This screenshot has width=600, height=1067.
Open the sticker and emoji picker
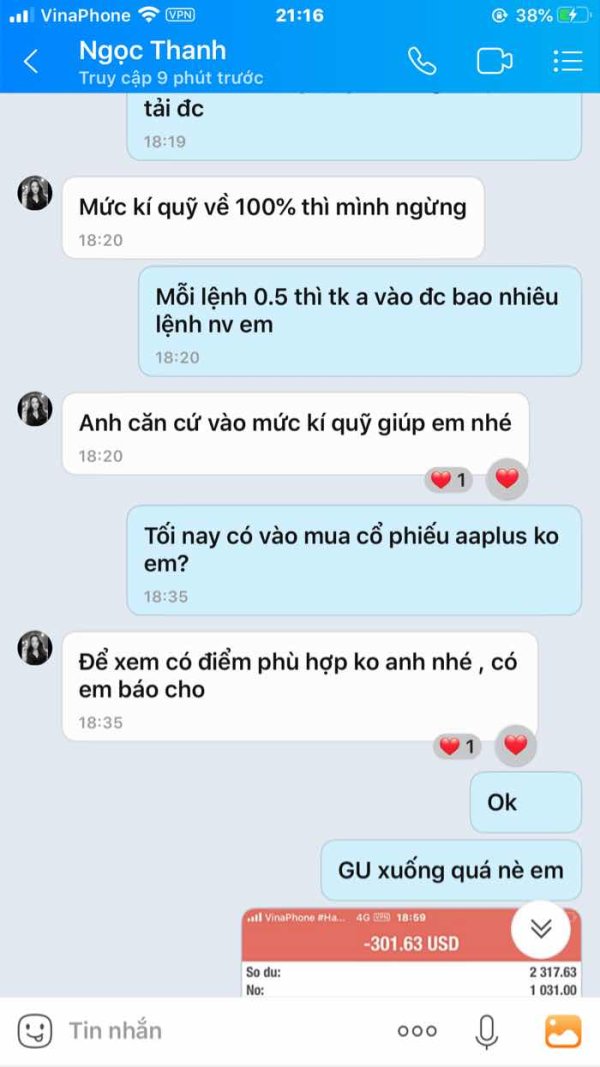35,1031
